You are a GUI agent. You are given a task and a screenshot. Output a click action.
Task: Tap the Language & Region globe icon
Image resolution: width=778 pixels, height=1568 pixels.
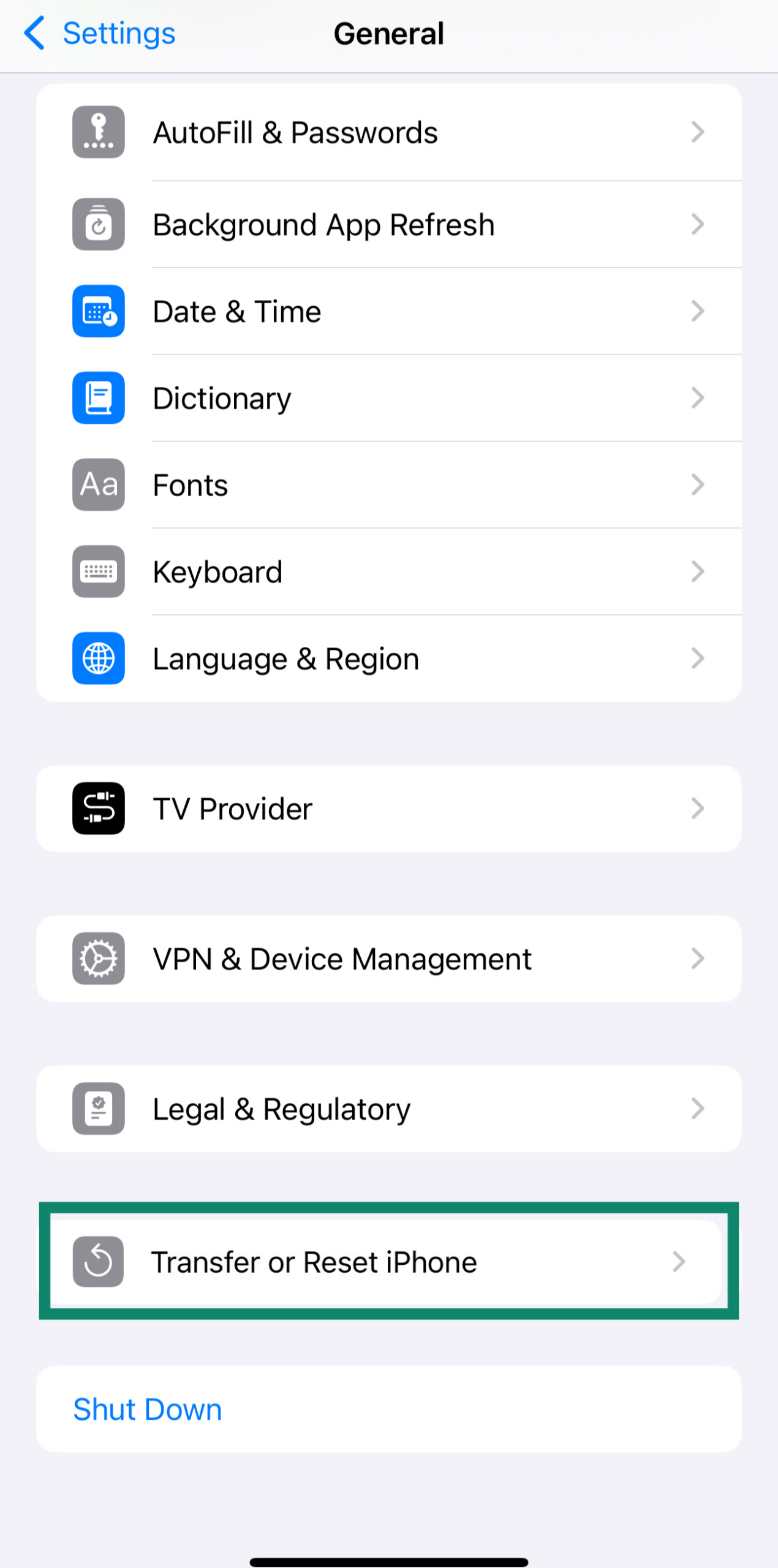(x=98, y=658)
